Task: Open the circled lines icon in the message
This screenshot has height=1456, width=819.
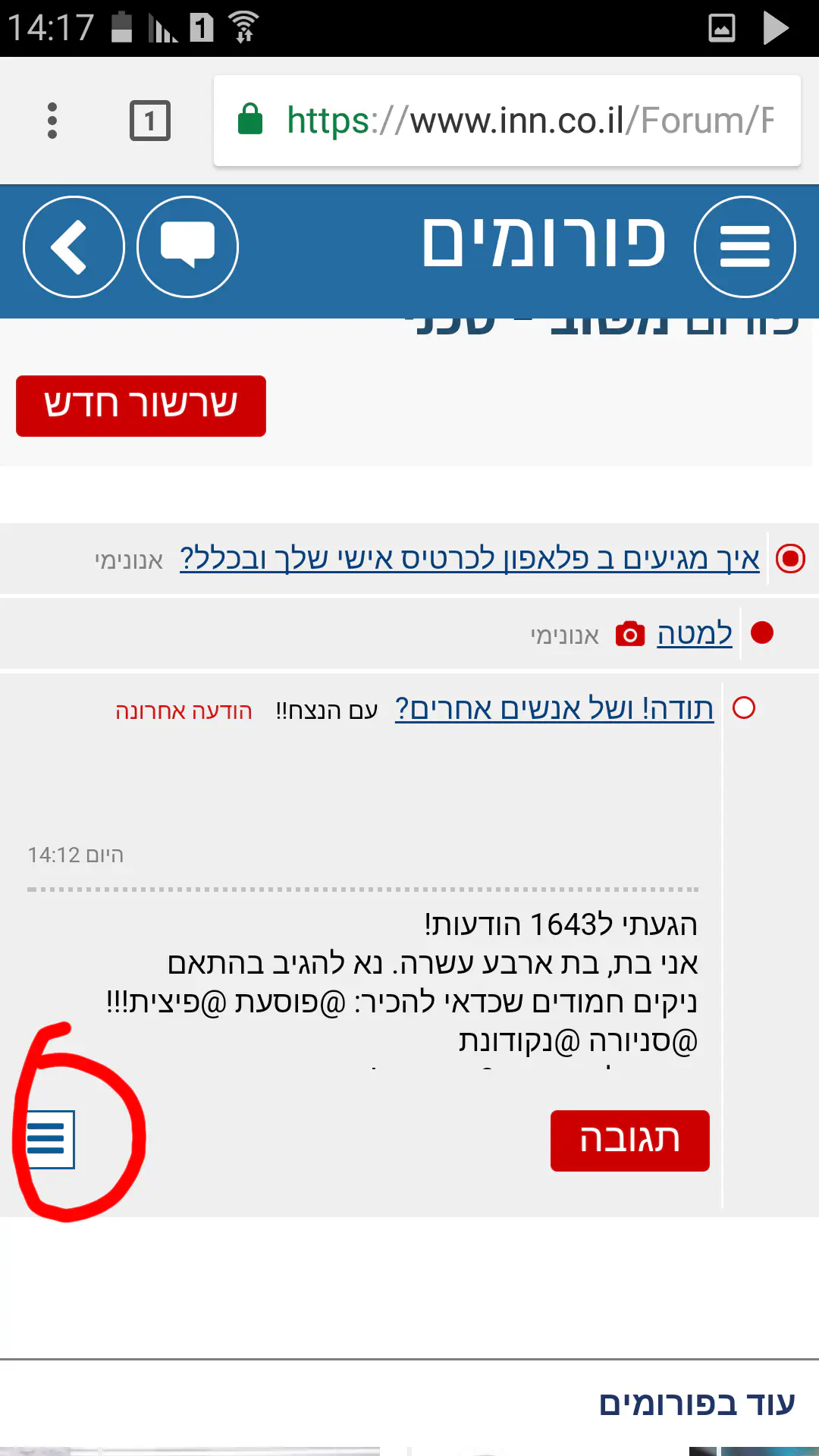Action: coord(49,1139)
